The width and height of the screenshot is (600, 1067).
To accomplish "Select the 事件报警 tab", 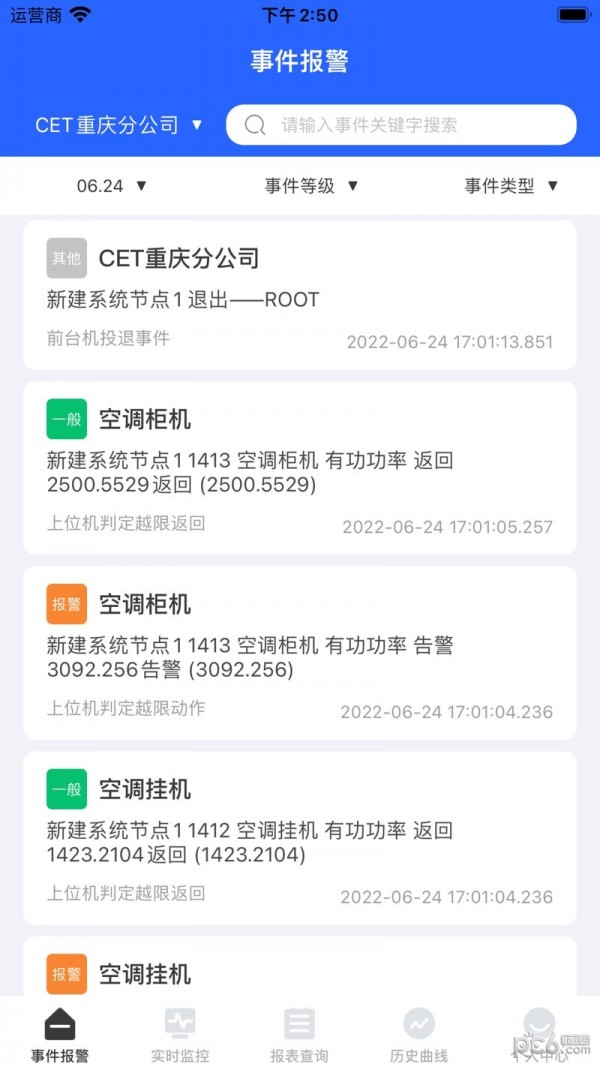I will 60,1035.
